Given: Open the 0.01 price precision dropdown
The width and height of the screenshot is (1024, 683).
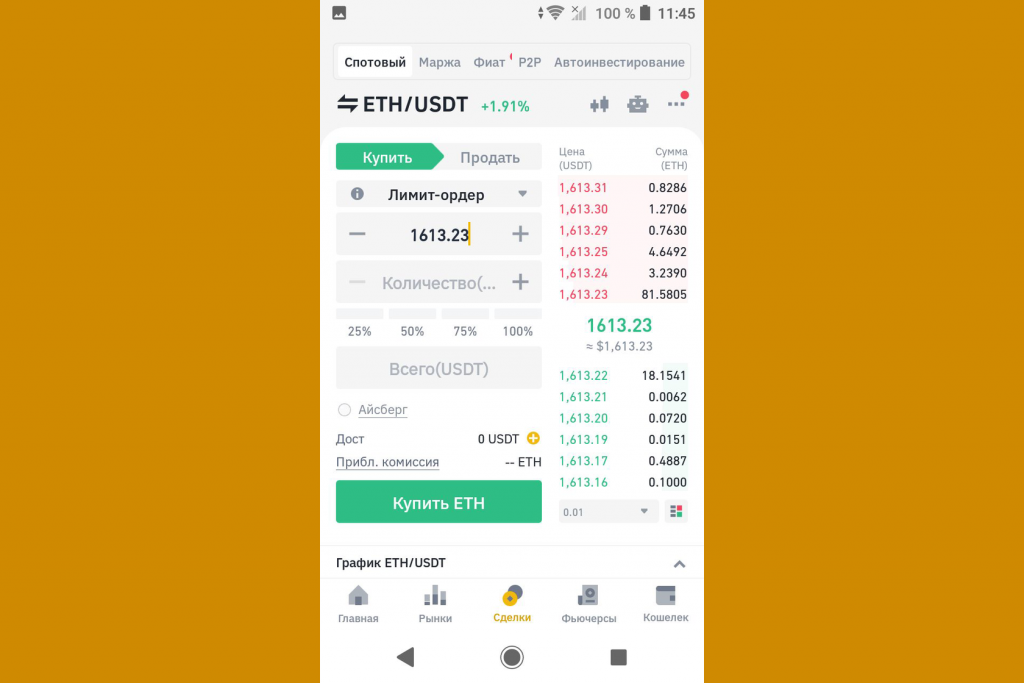Looking at the screenshot, I should click(608, 512).
